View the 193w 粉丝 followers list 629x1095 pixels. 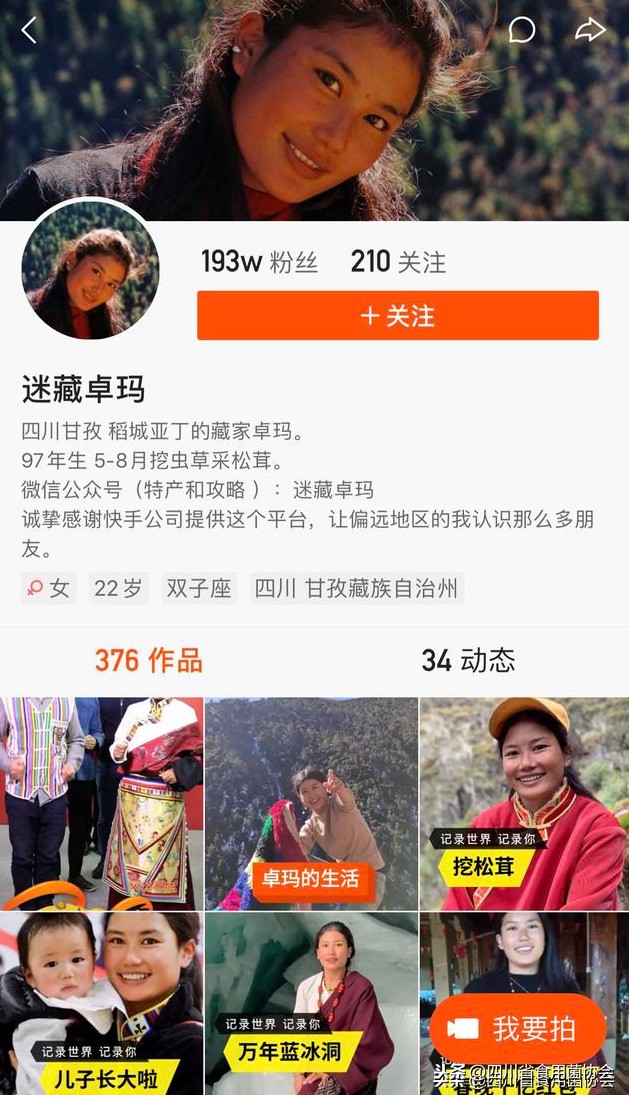coord(259,262)
